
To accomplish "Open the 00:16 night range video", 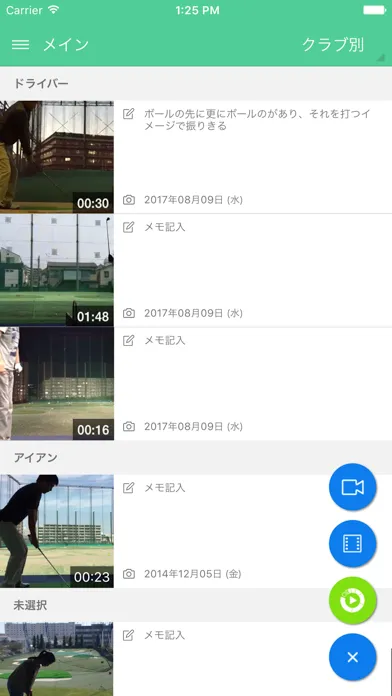I will coord(57,384).
